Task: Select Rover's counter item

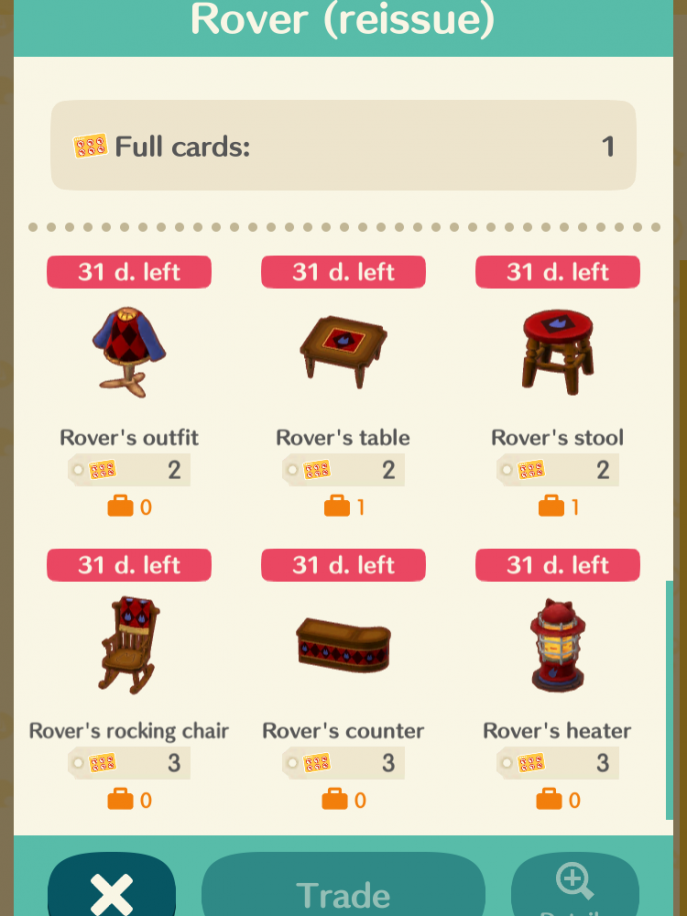Action: (x=343, y=645)
